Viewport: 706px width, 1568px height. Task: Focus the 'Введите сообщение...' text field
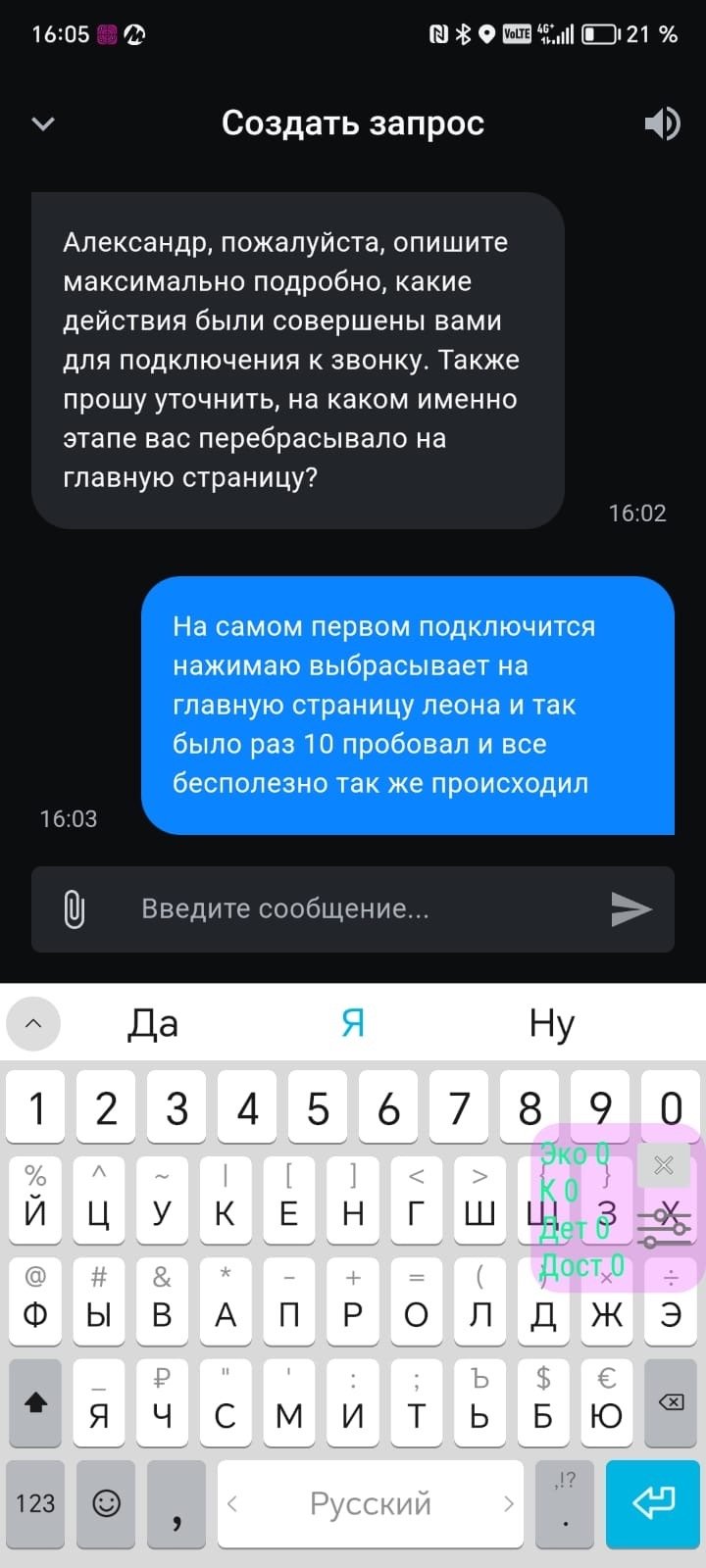[x=363, y=909]
